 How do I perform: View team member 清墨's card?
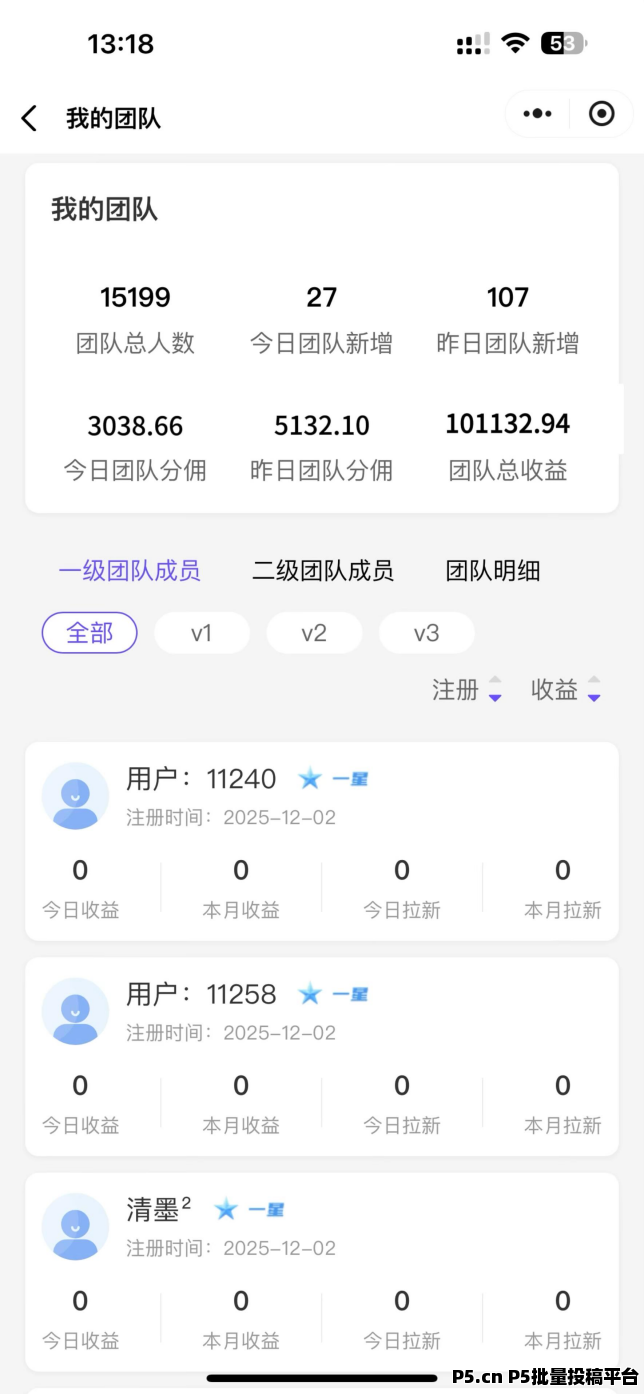click(x=321, y=1270)
